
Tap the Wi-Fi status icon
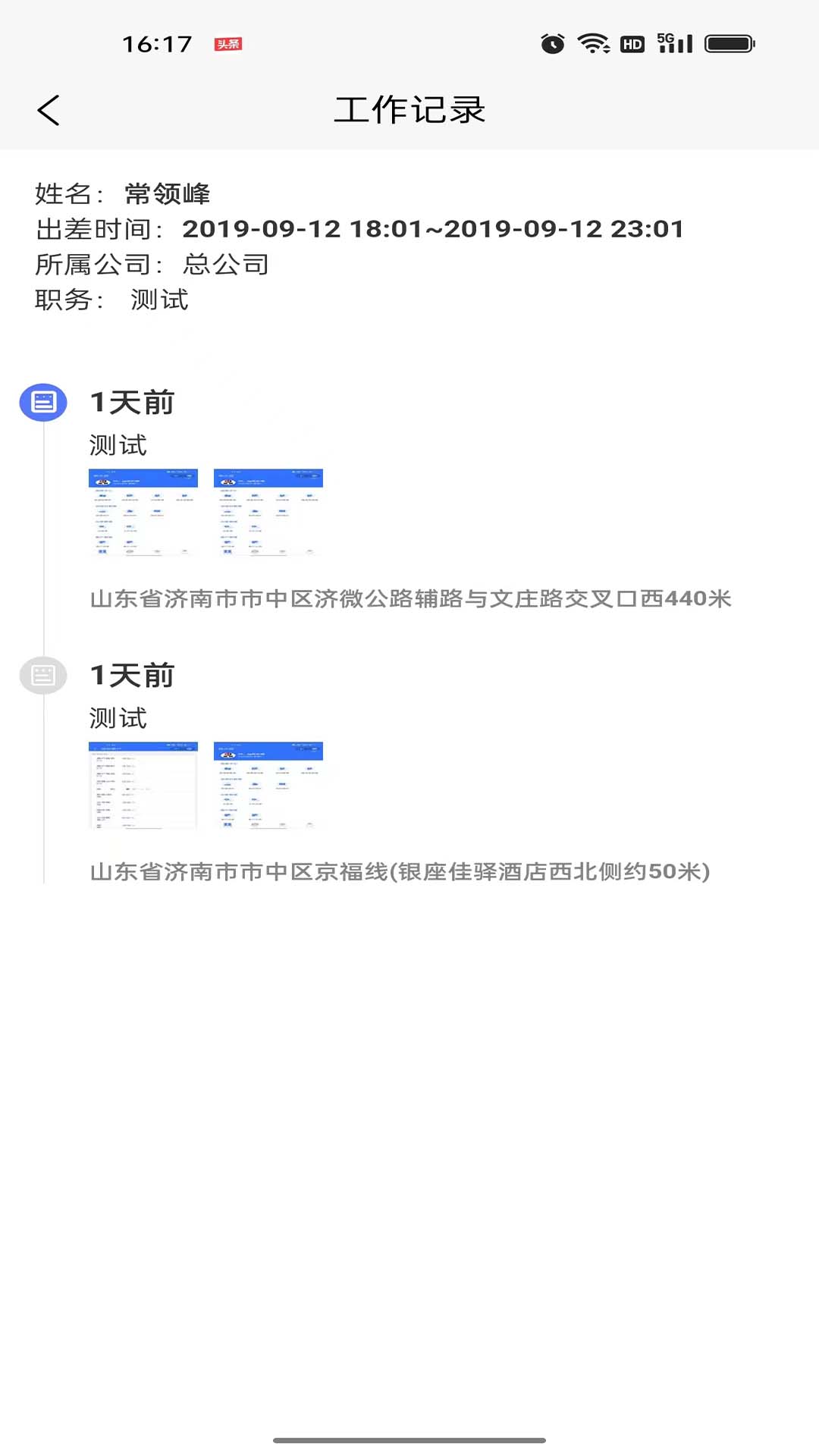point(595,43)
